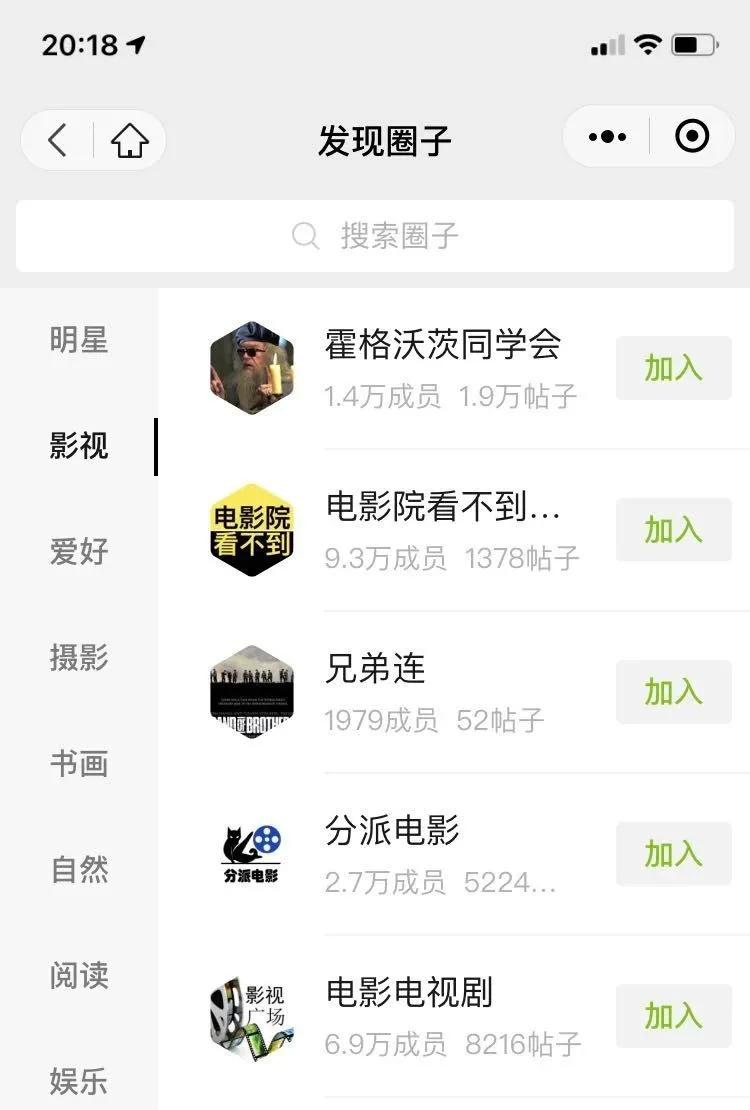Tap the 影视广场 circle avatar

tap(251, 1015)
